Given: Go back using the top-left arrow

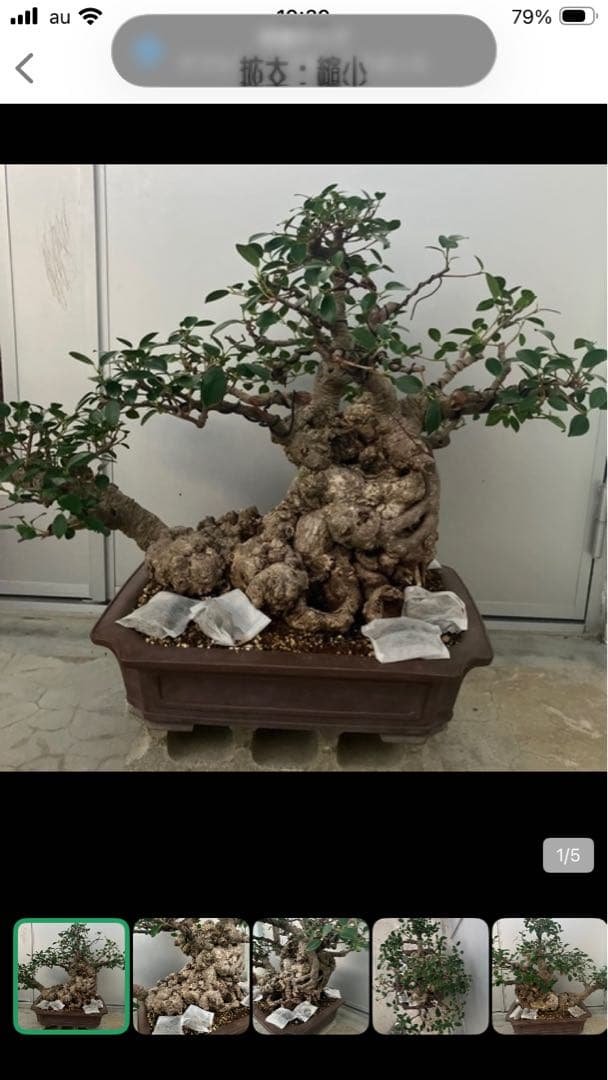Looking at the screenshot, I should pos(25,68).
